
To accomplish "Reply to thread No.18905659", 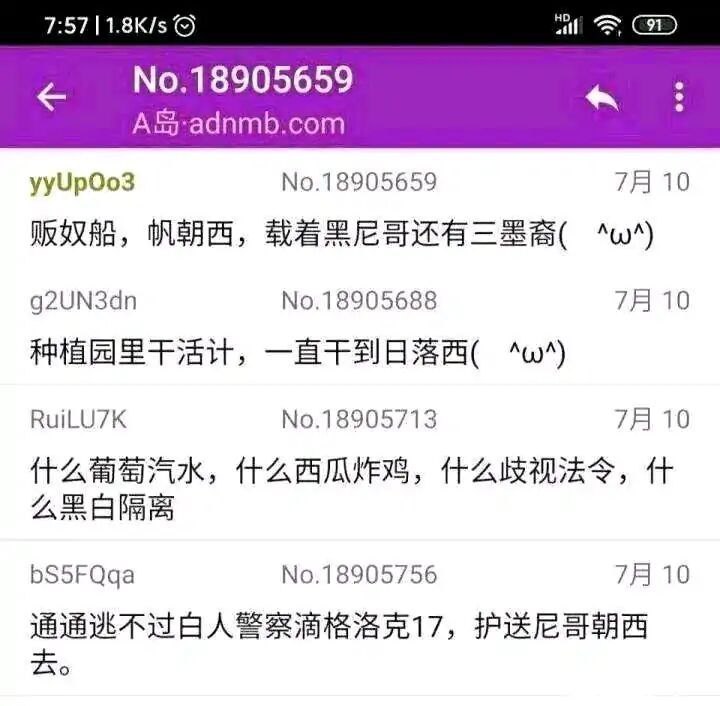I will (x=601, y=97).
